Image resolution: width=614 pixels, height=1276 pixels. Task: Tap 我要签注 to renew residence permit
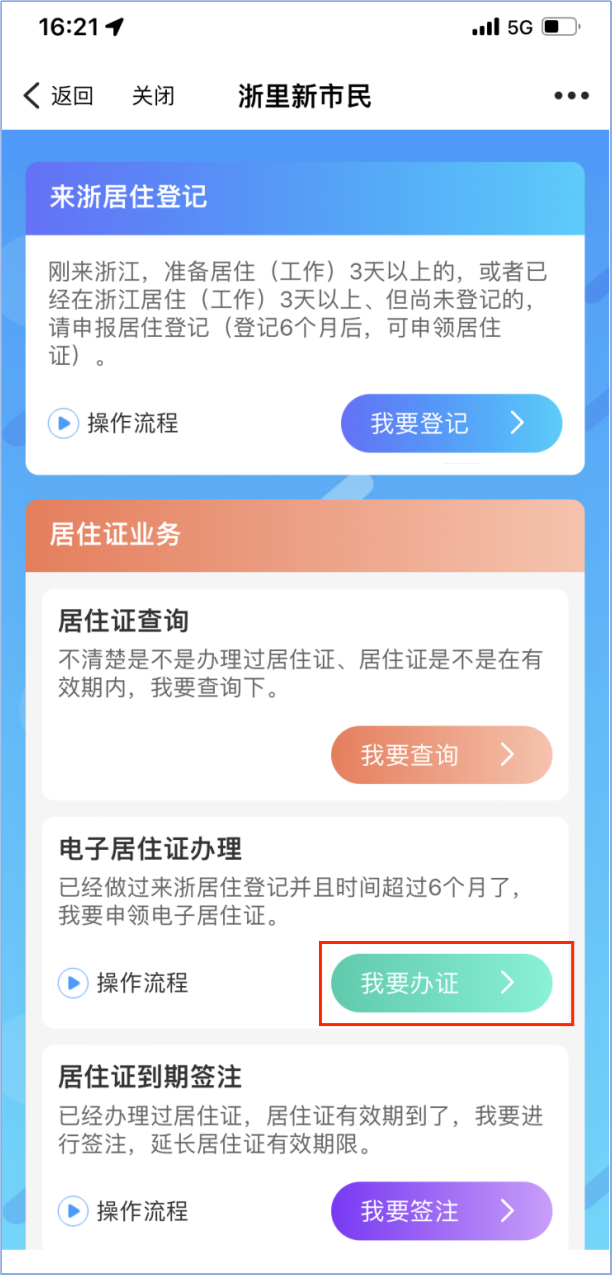[441, 1211]
